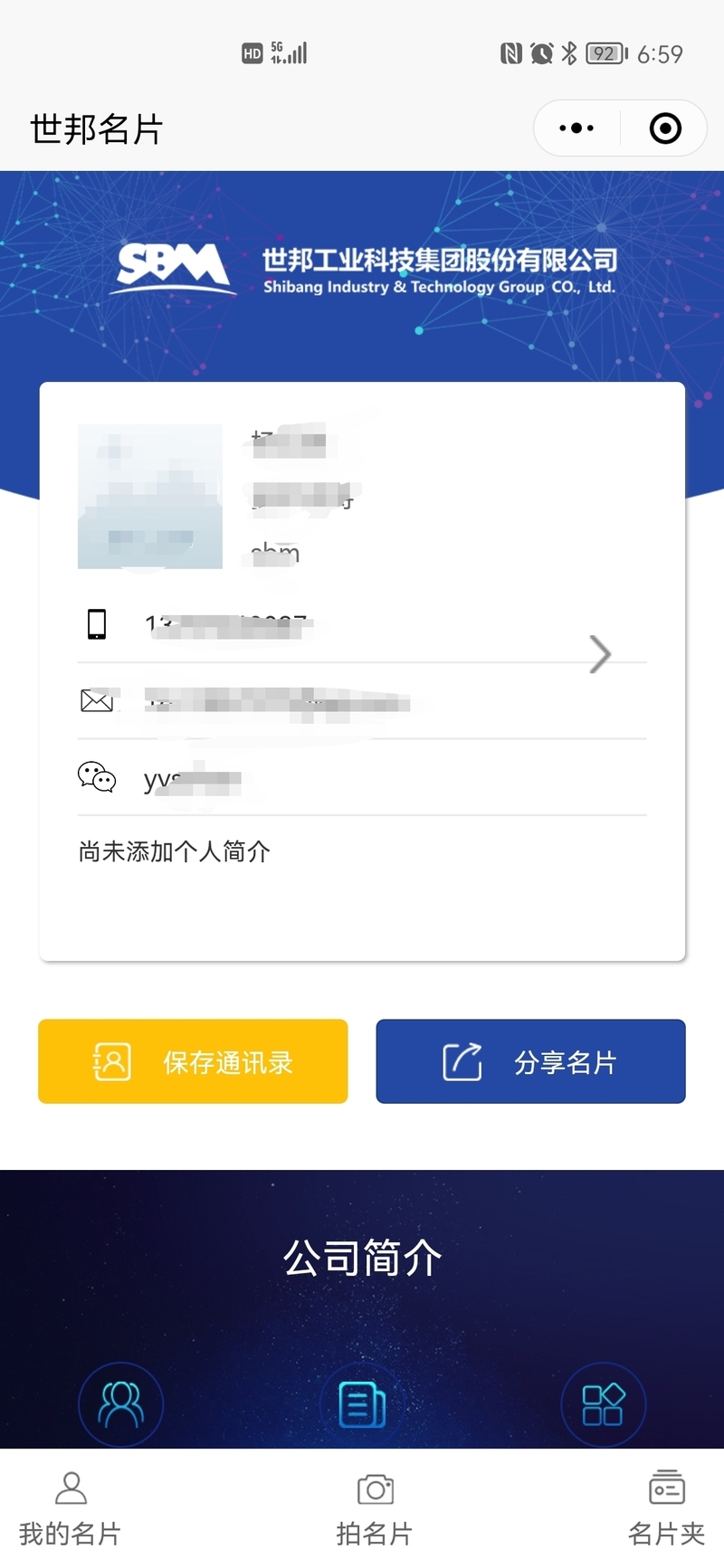Open the WeChat ID row
The image size is (724, 1568).
click(x=362, y=778)
